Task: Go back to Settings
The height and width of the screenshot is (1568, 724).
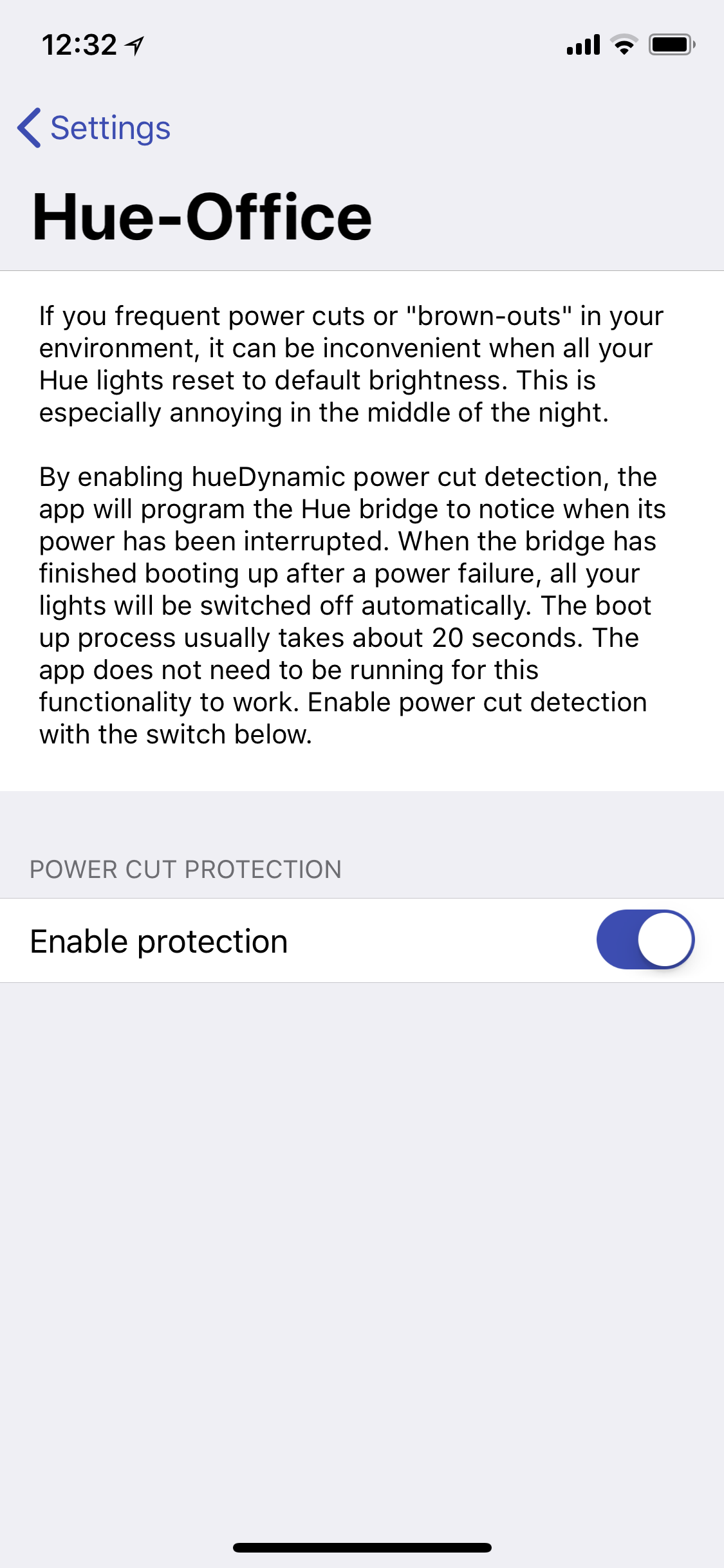Action: click(x=94, y=127)
